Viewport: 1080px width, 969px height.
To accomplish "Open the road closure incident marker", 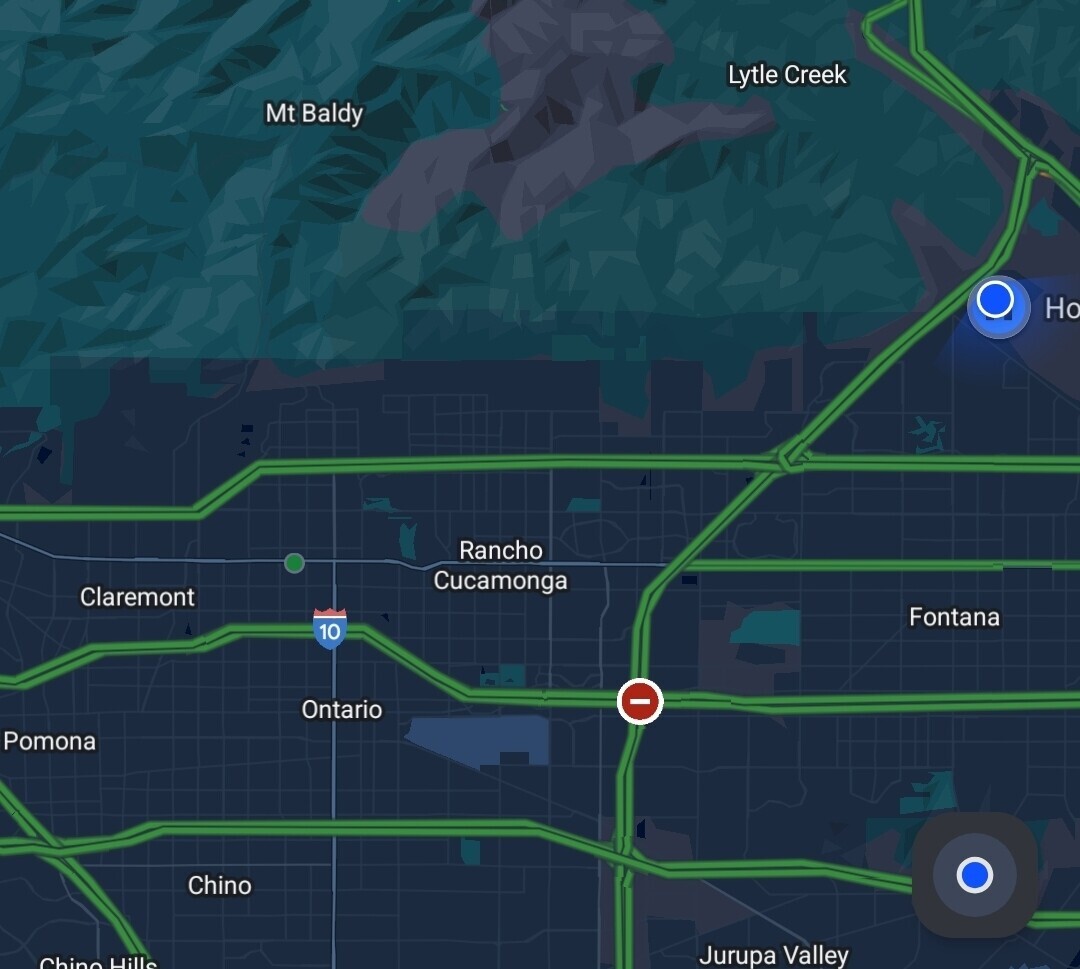I will 640,701.
